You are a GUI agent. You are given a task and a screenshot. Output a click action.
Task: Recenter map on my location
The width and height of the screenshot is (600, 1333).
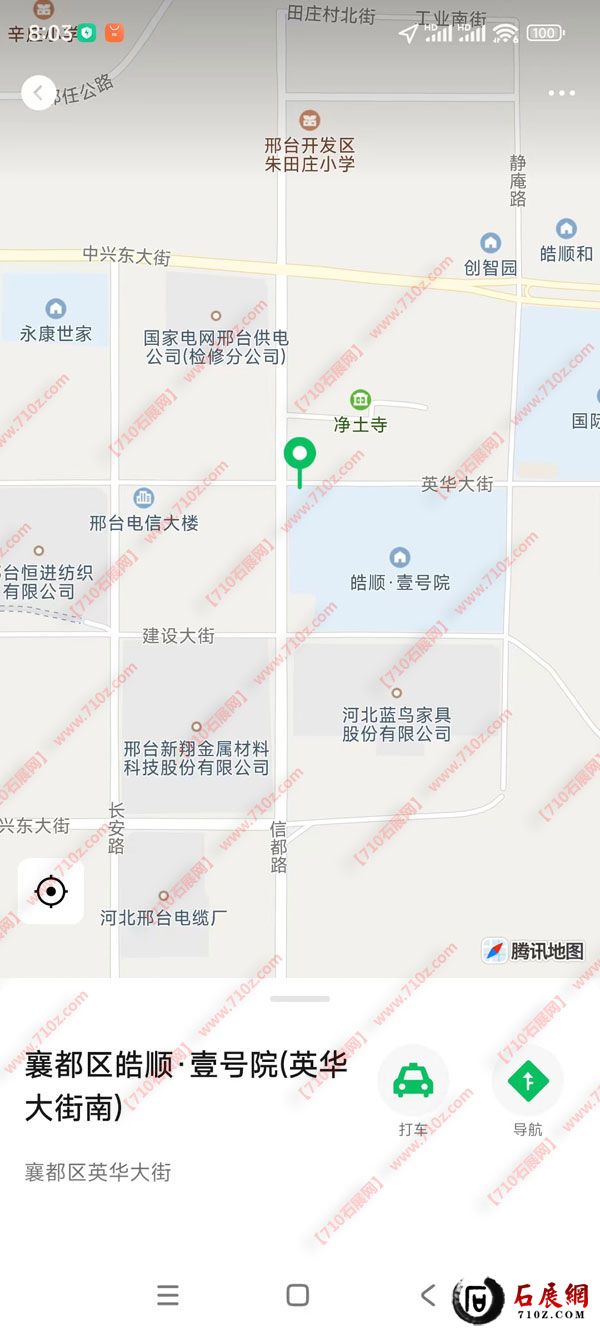coord(51,891)
